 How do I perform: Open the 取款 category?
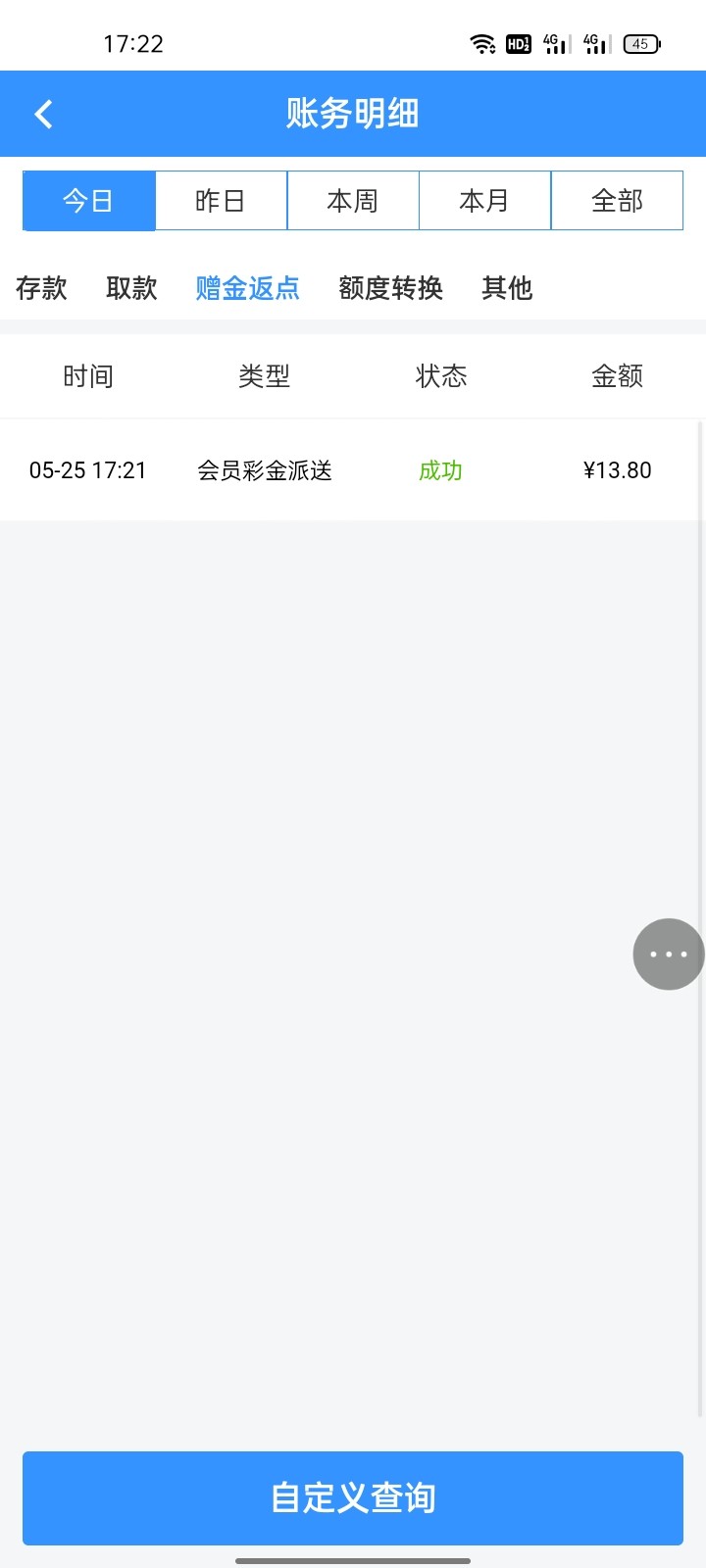point(131,288)
